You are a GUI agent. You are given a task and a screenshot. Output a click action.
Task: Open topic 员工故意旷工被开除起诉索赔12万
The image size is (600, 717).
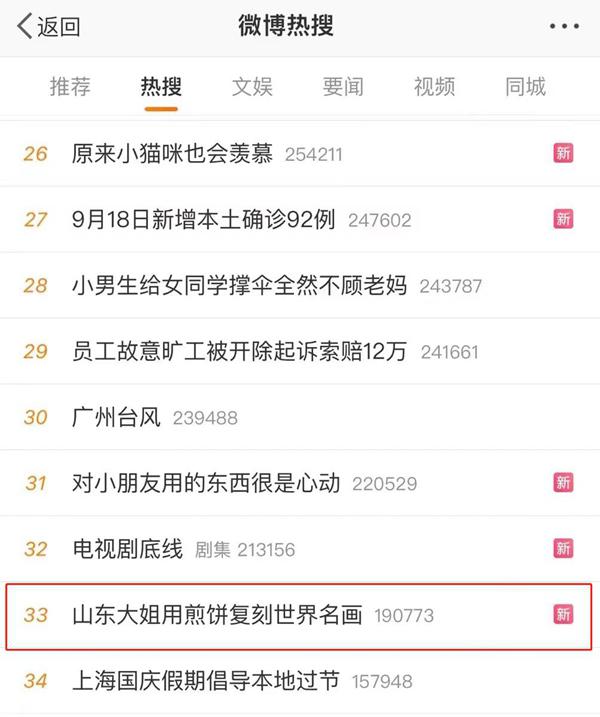(240, 351)
